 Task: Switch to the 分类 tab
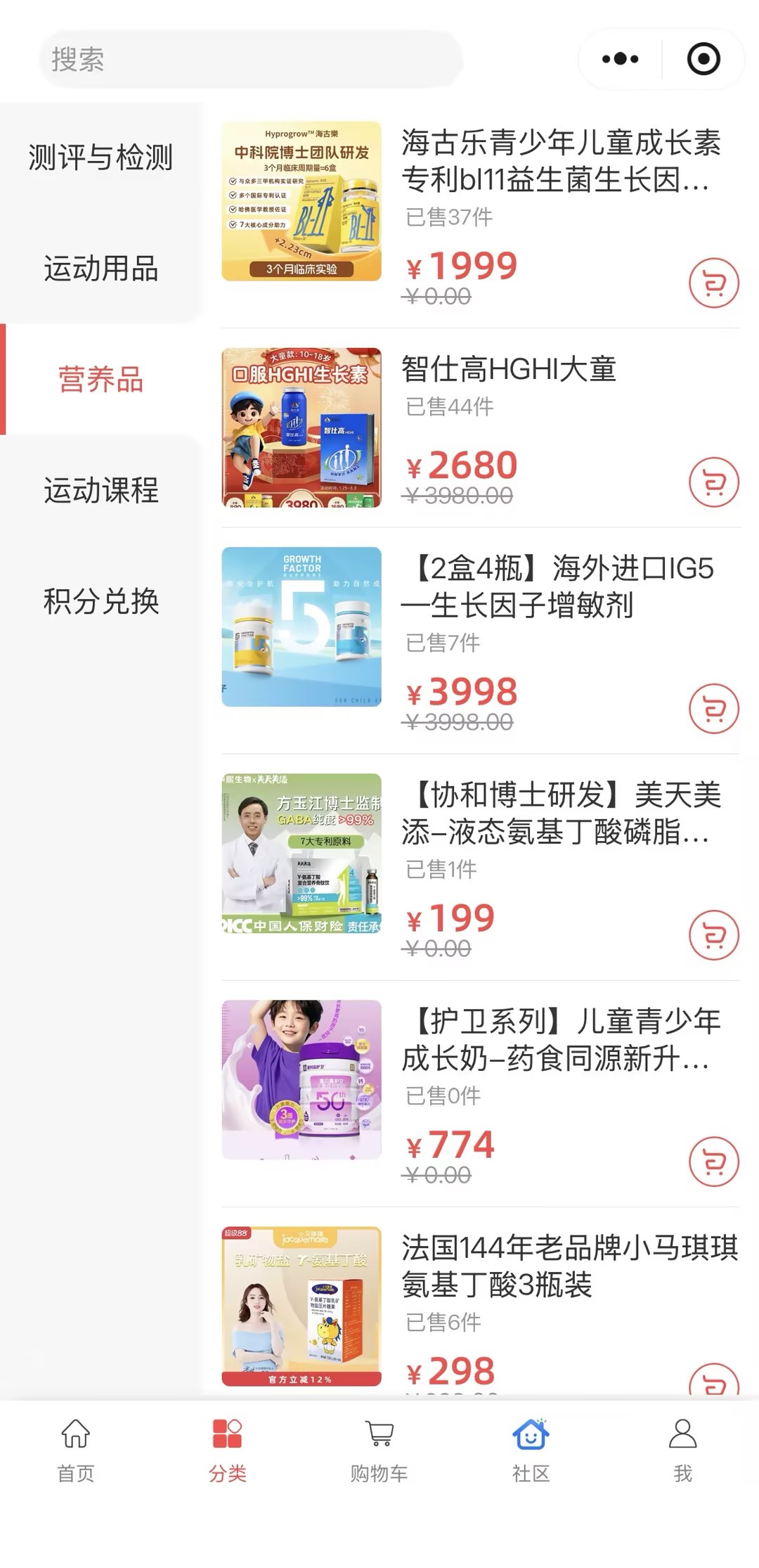click(x=228, y=1450)
